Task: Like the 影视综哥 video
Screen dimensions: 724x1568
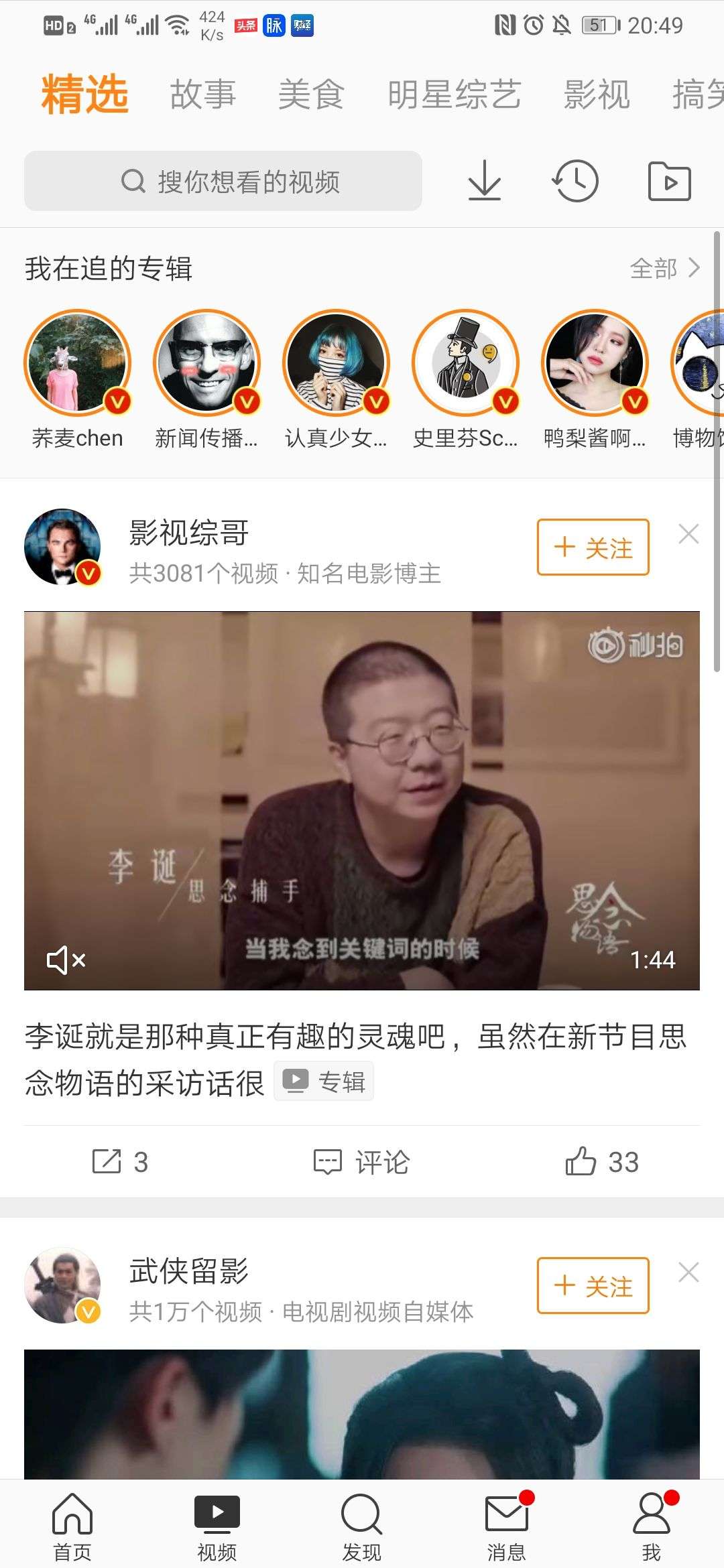Action: 601,1161
